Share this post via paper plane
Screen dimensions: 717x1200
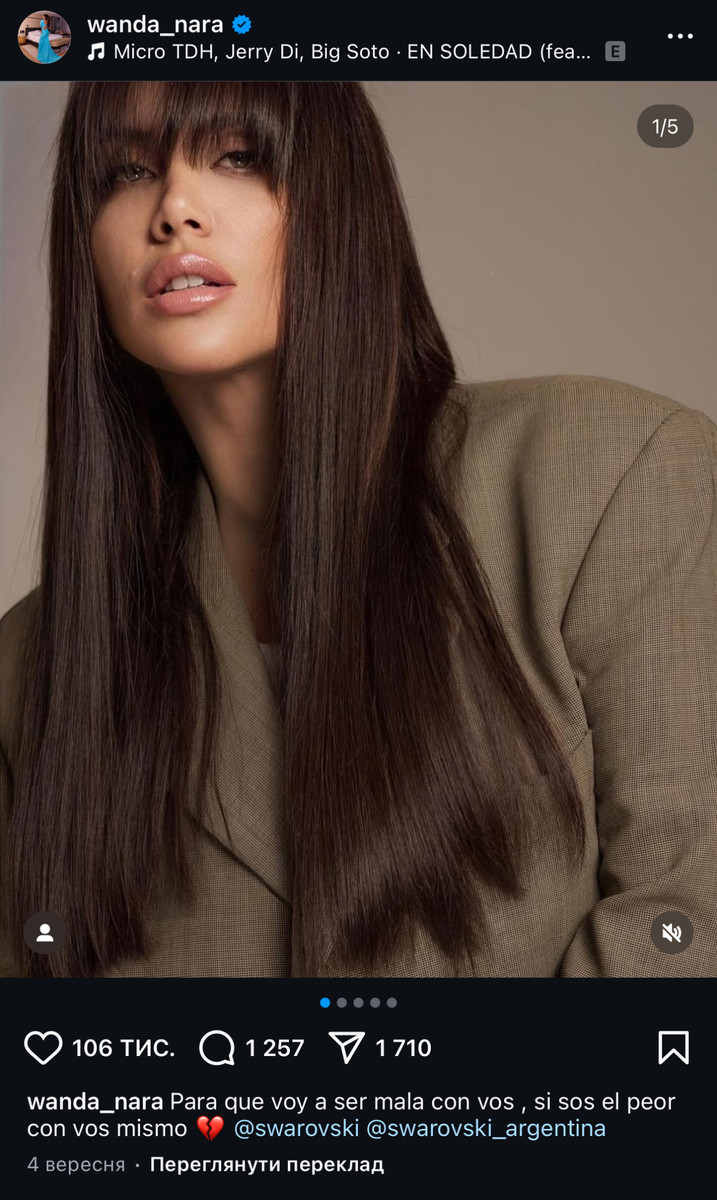pos(346,1047)
